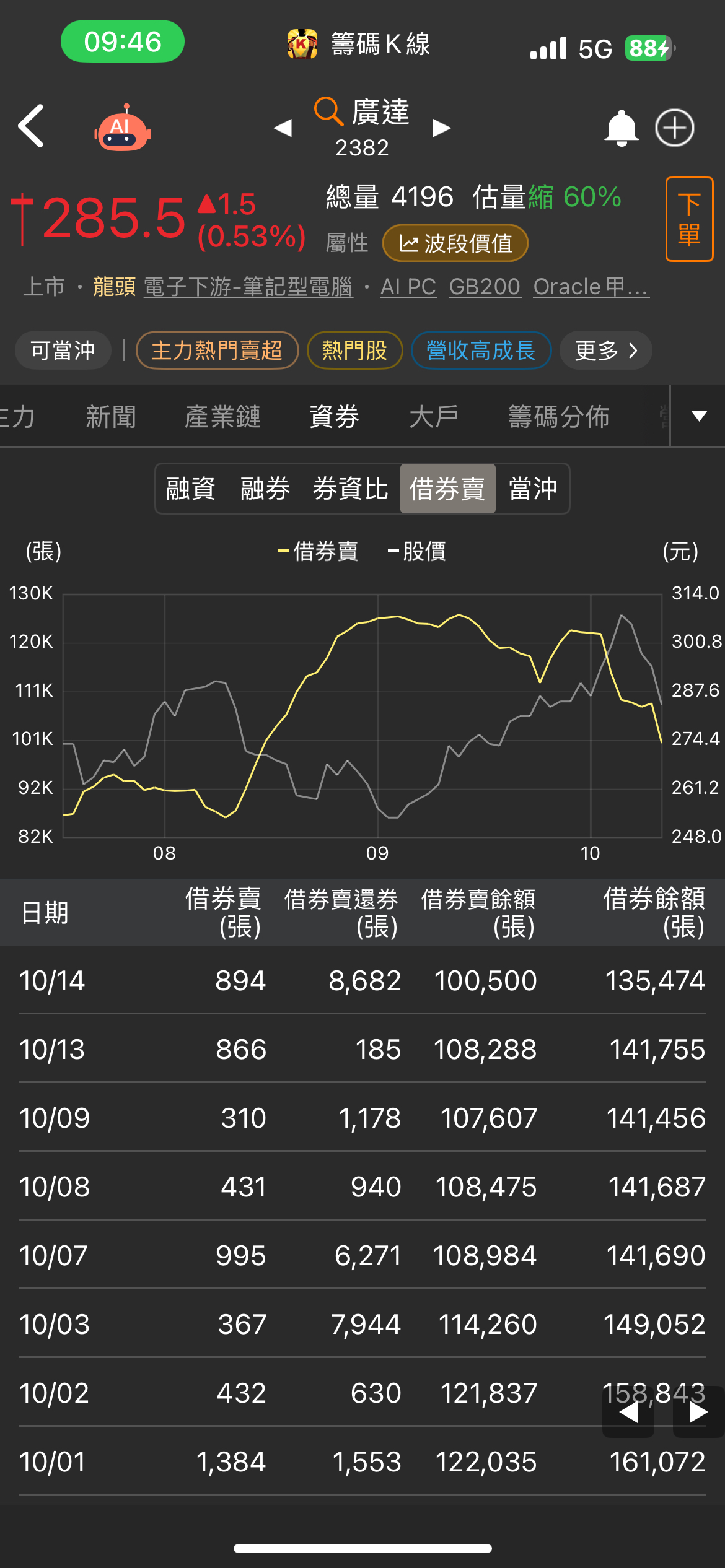Tap the 下單 order button
Image resolution: width=725 pixels, height=1568 pixels.
(x=689, y=219)
